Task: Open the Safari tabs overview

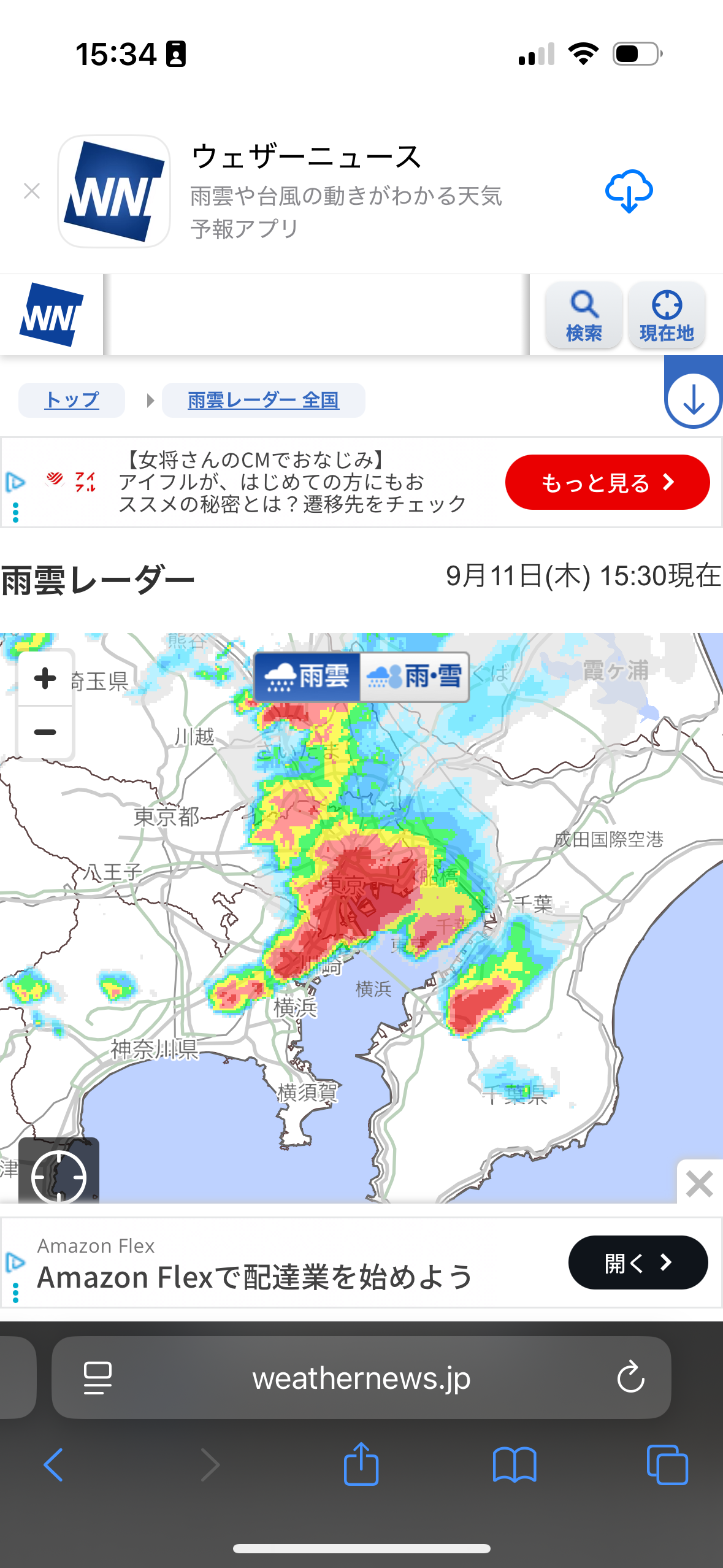Action: coord(667,1465)
